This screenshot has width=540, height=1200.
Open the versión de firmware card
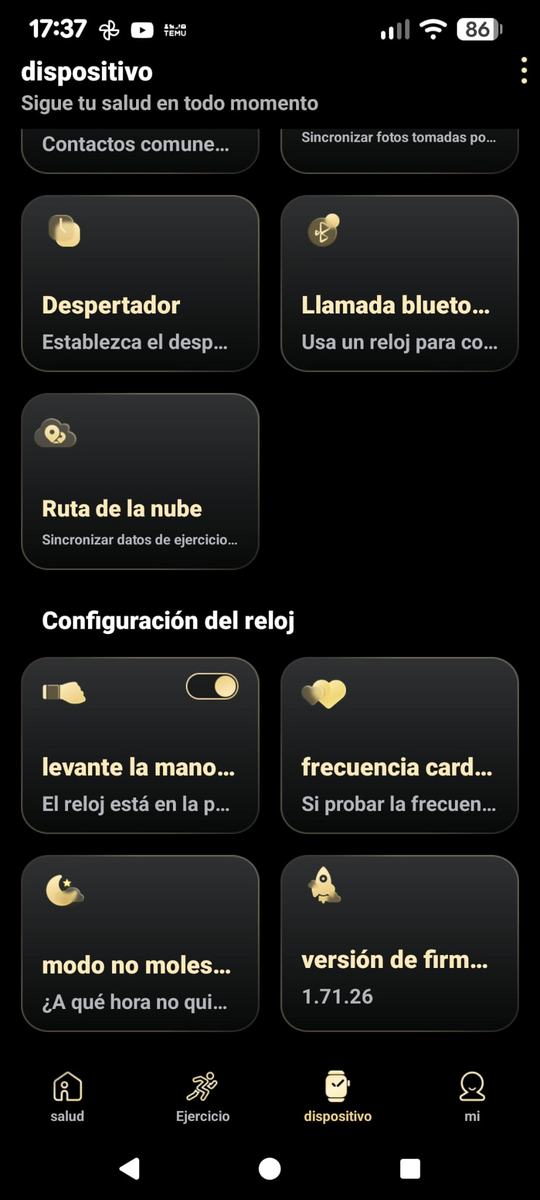tap(400, 943)
